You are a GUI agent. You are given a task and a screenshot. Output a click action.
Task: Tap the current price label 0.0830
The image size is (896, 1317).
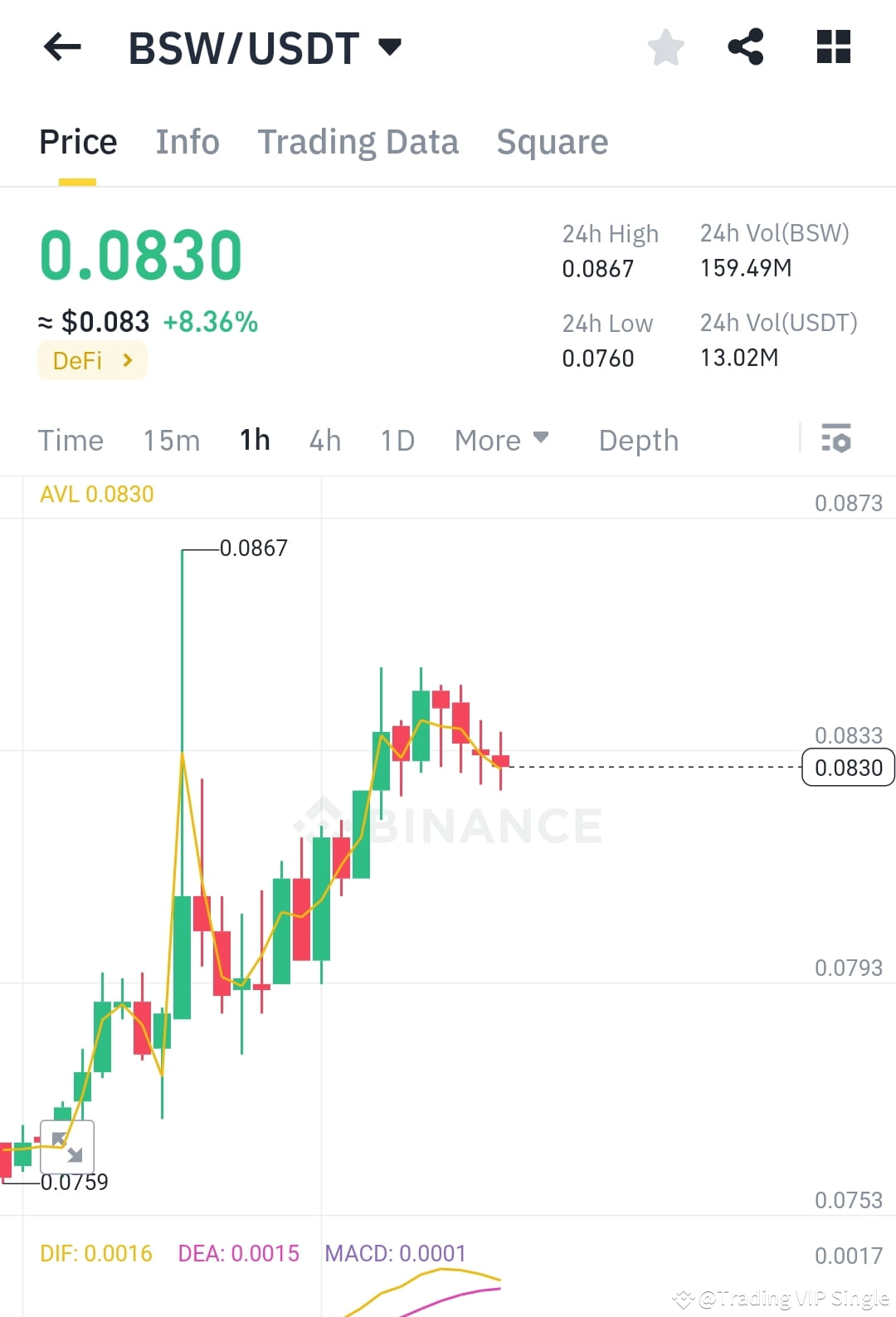[847, 768]
